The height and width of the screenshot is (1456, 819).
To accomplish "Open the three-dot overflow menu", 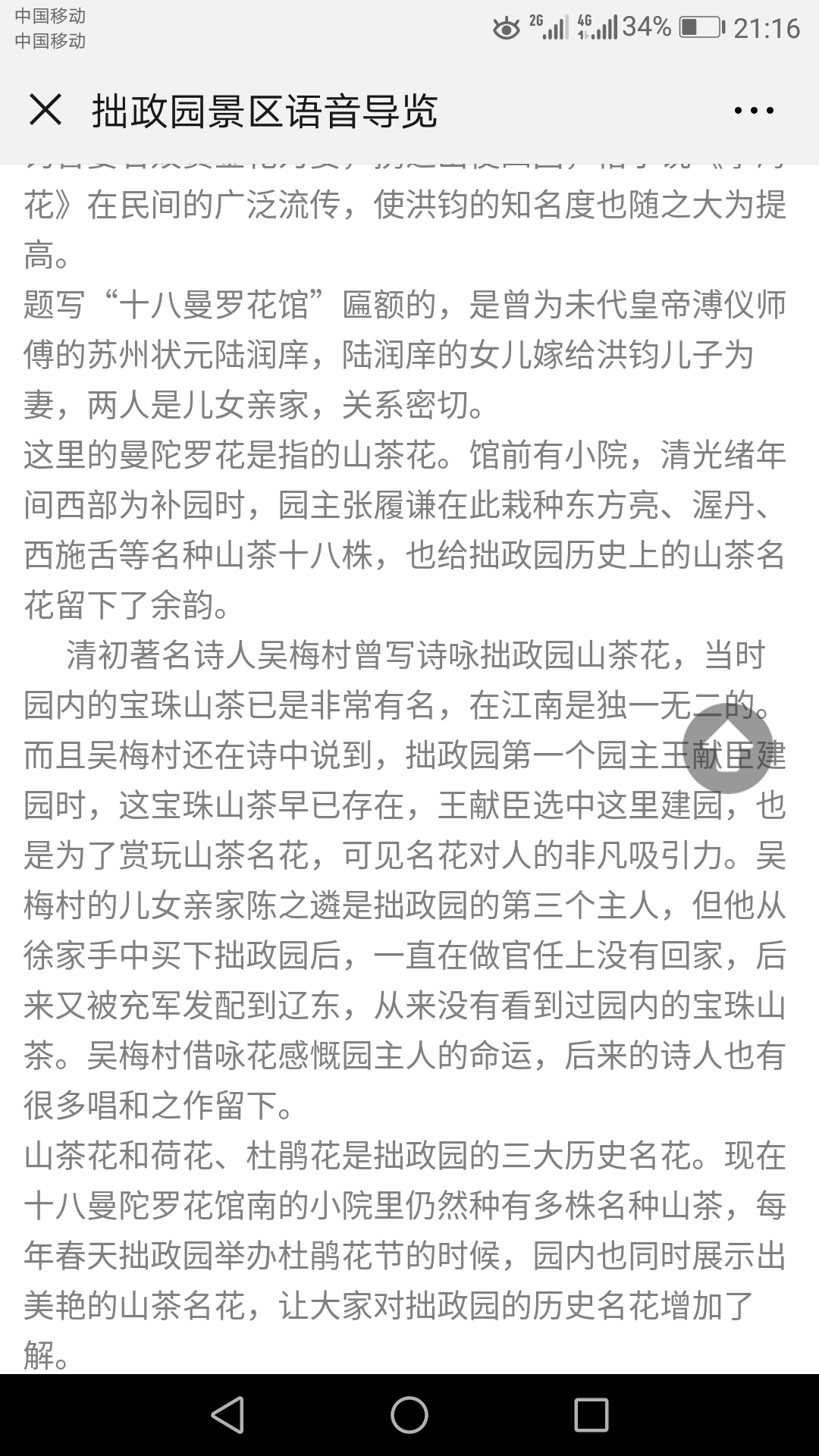I will point(754,111).
